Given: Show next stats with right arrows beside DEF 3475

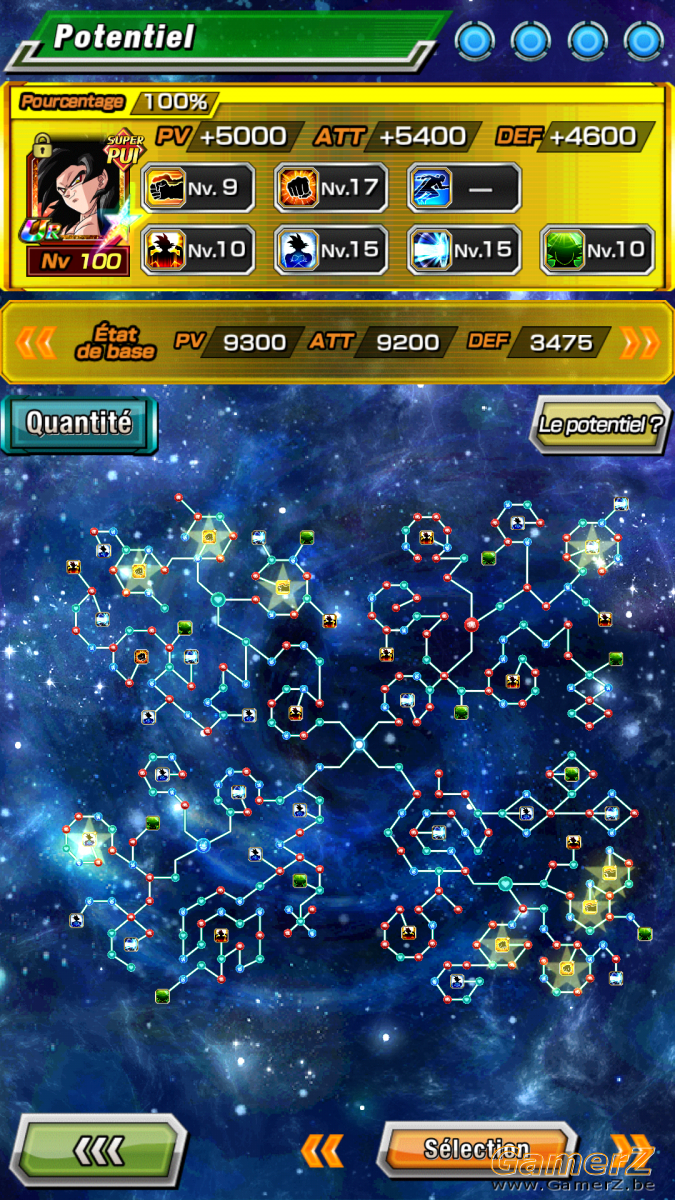Looking at the screenshot, I should click(640, 343).
